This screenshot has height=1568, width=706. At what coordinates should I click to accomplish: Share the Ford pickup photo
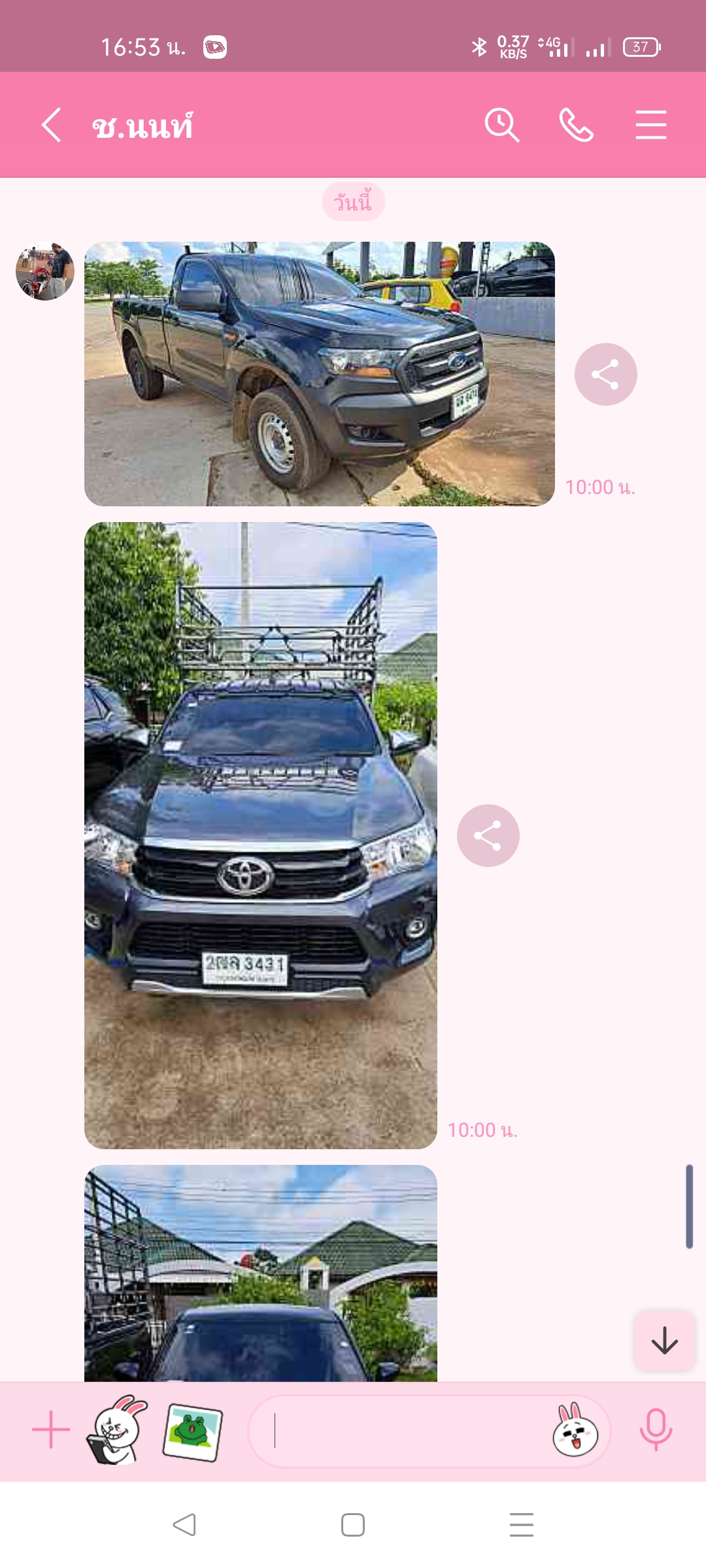pyautogui.click(x=605, y=374)
